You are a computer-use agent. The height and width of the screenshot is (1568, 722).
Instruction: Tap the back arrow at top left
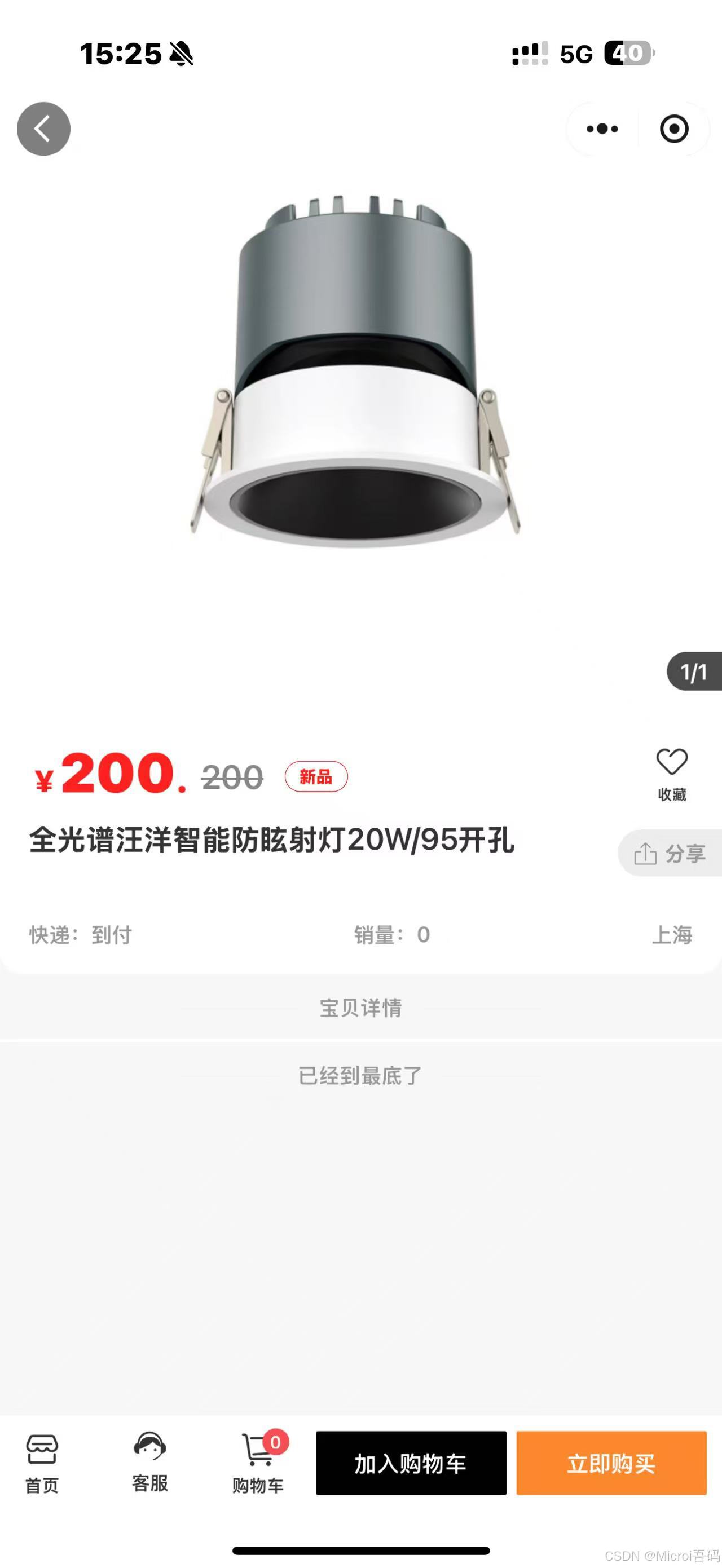coord(43,129)
